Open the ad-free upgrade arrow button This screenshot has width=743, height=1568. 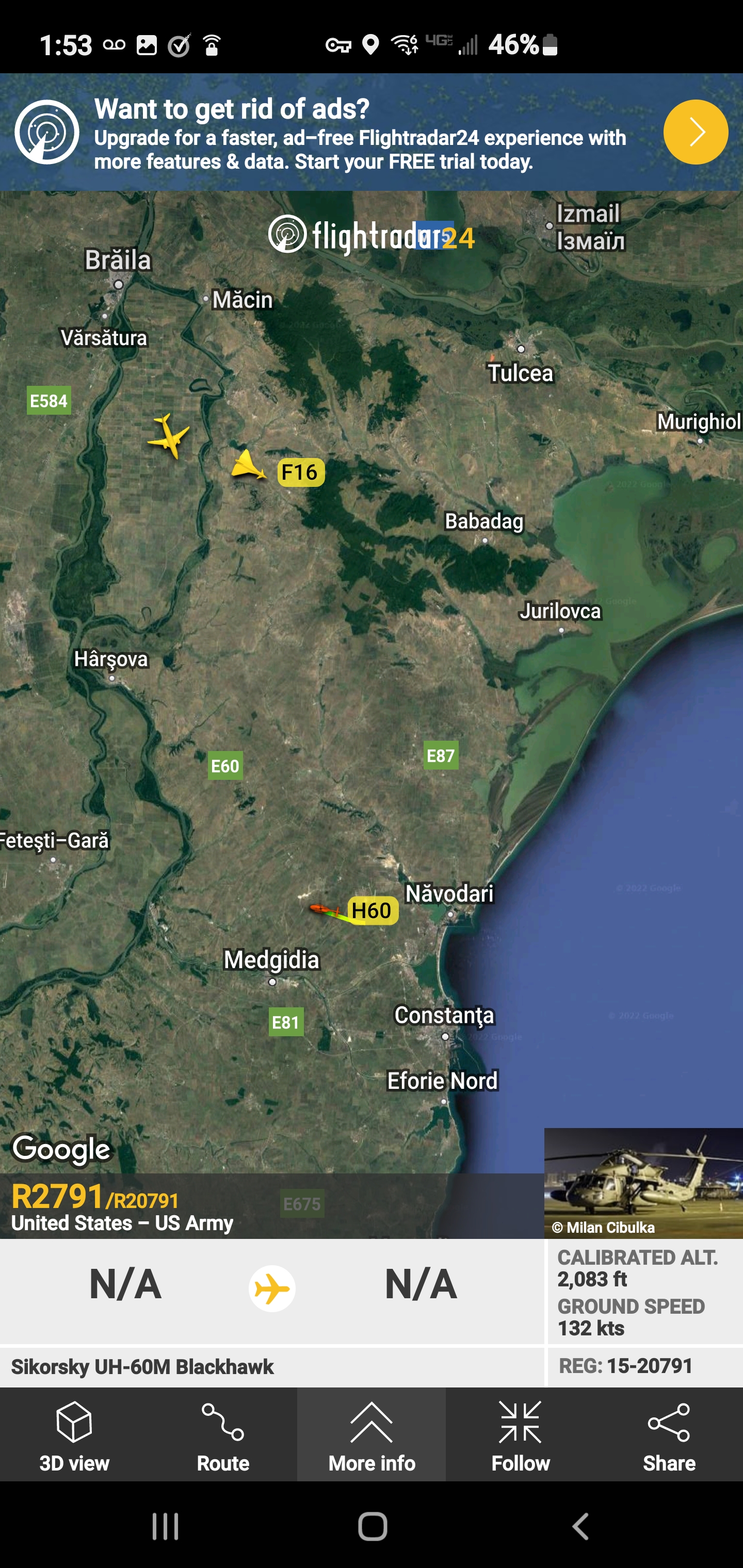[x=696, y=132]
